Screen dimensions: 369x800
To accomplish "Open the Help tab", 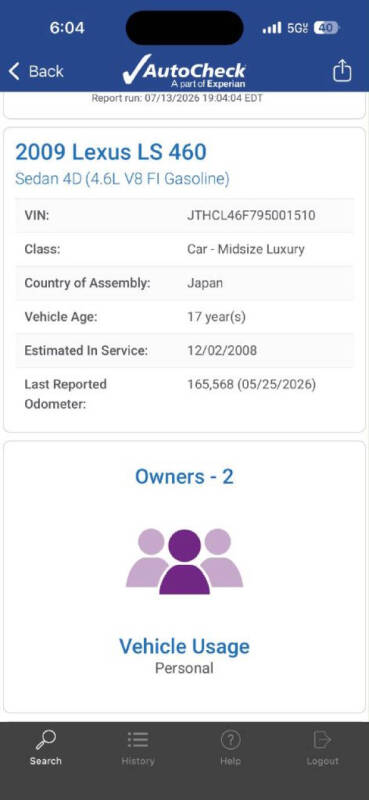I will pyautogui.click(x=230, y=747).
